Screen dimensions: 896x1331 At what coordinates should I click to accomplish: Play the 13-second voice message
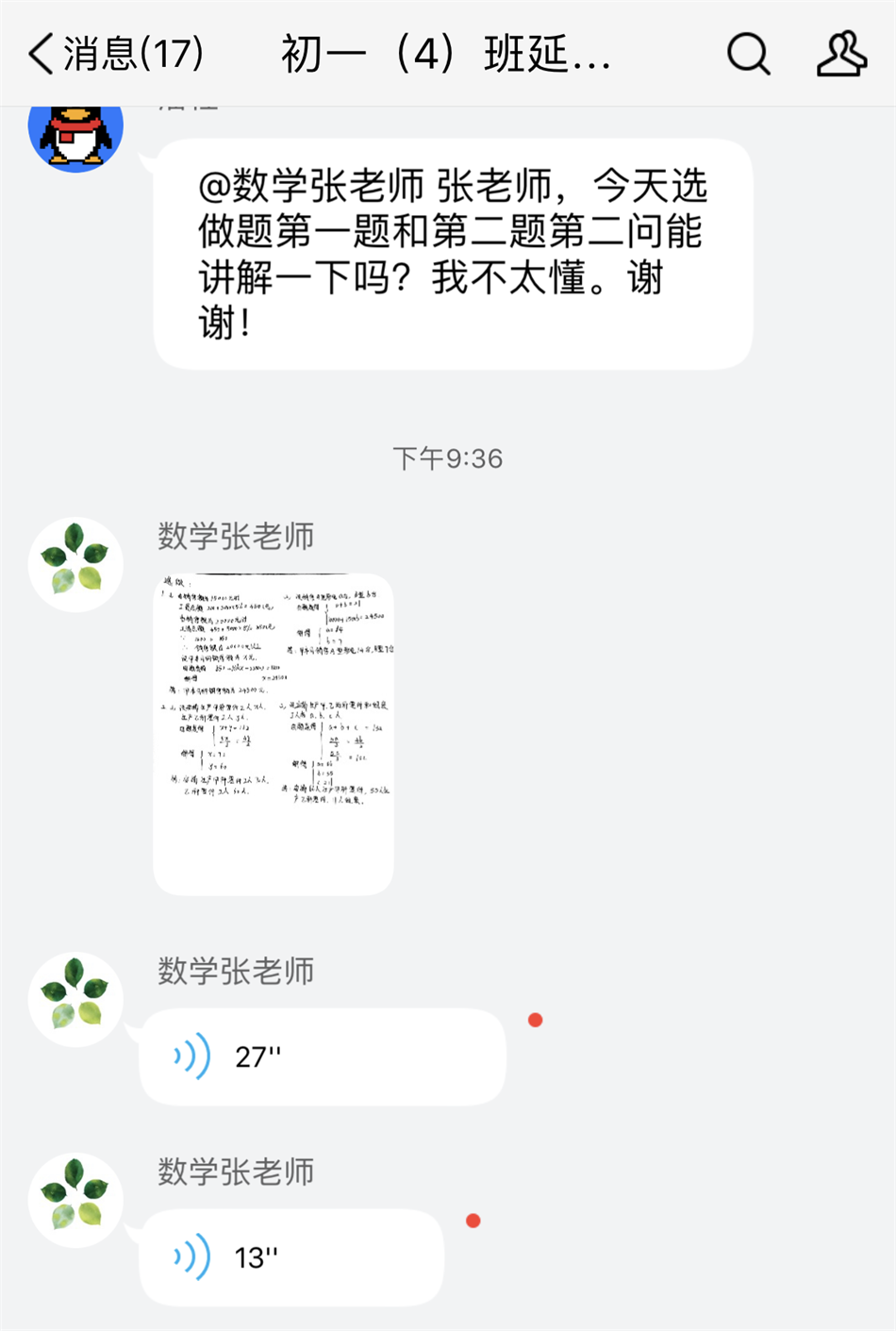pyautogui.click(x=290, y=1257)
